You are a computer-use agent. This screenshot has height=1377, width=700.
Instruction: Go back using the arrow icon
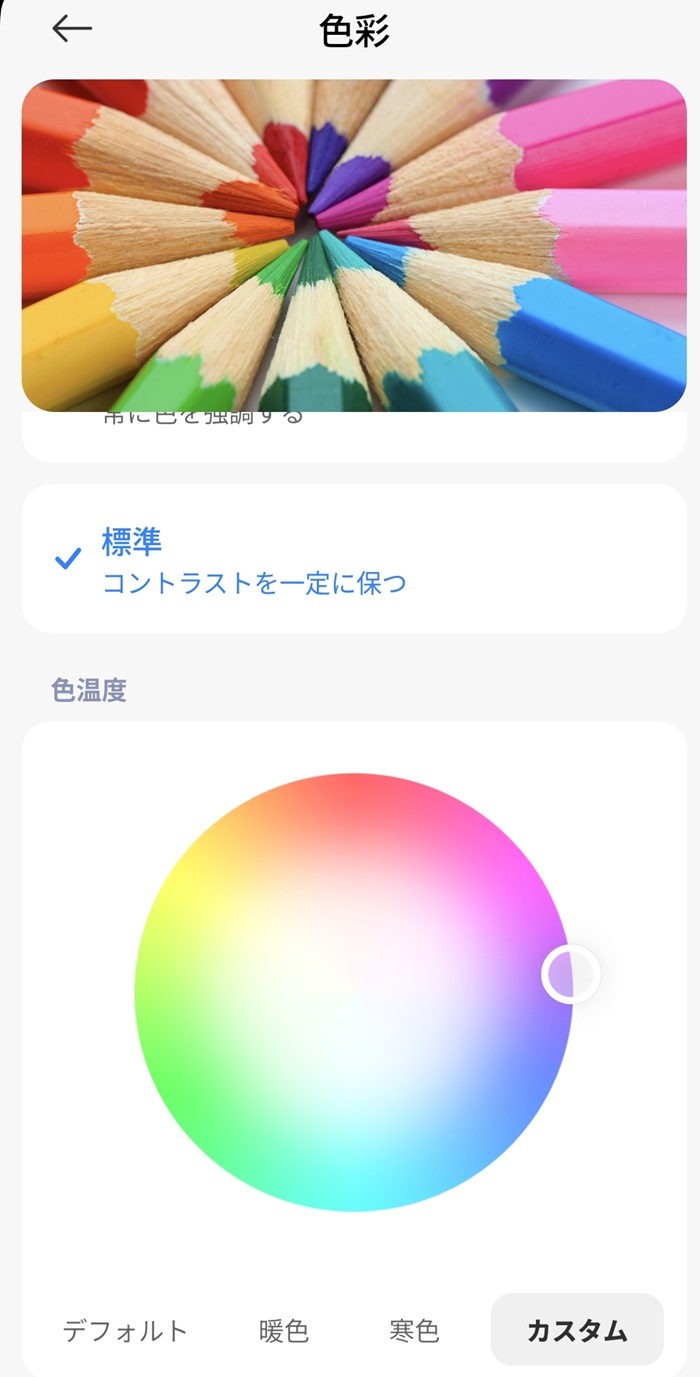pos(71,30)
